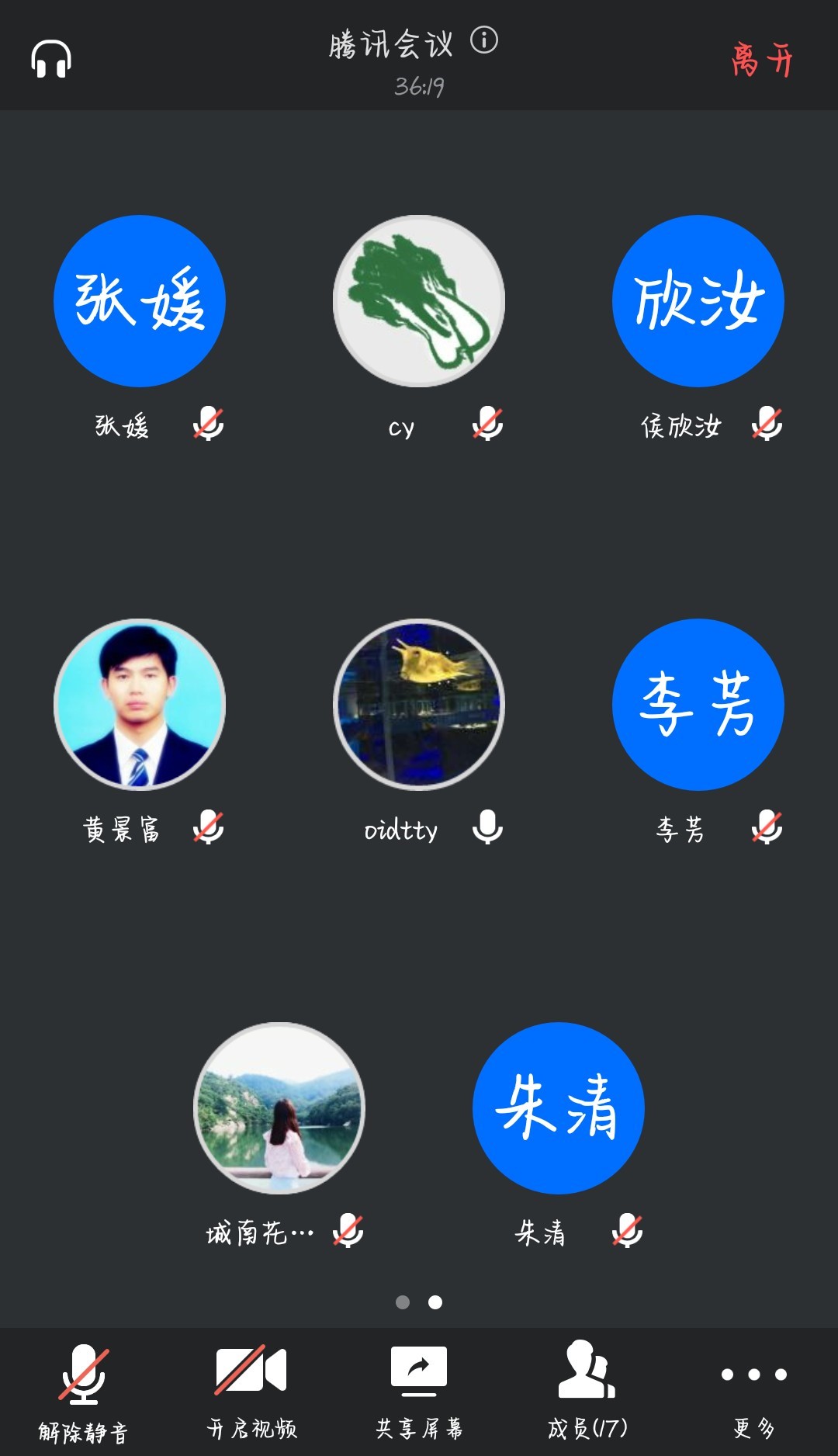Switch audio output via headphone icon
The image size is (838, 1456).
(51, 59)
